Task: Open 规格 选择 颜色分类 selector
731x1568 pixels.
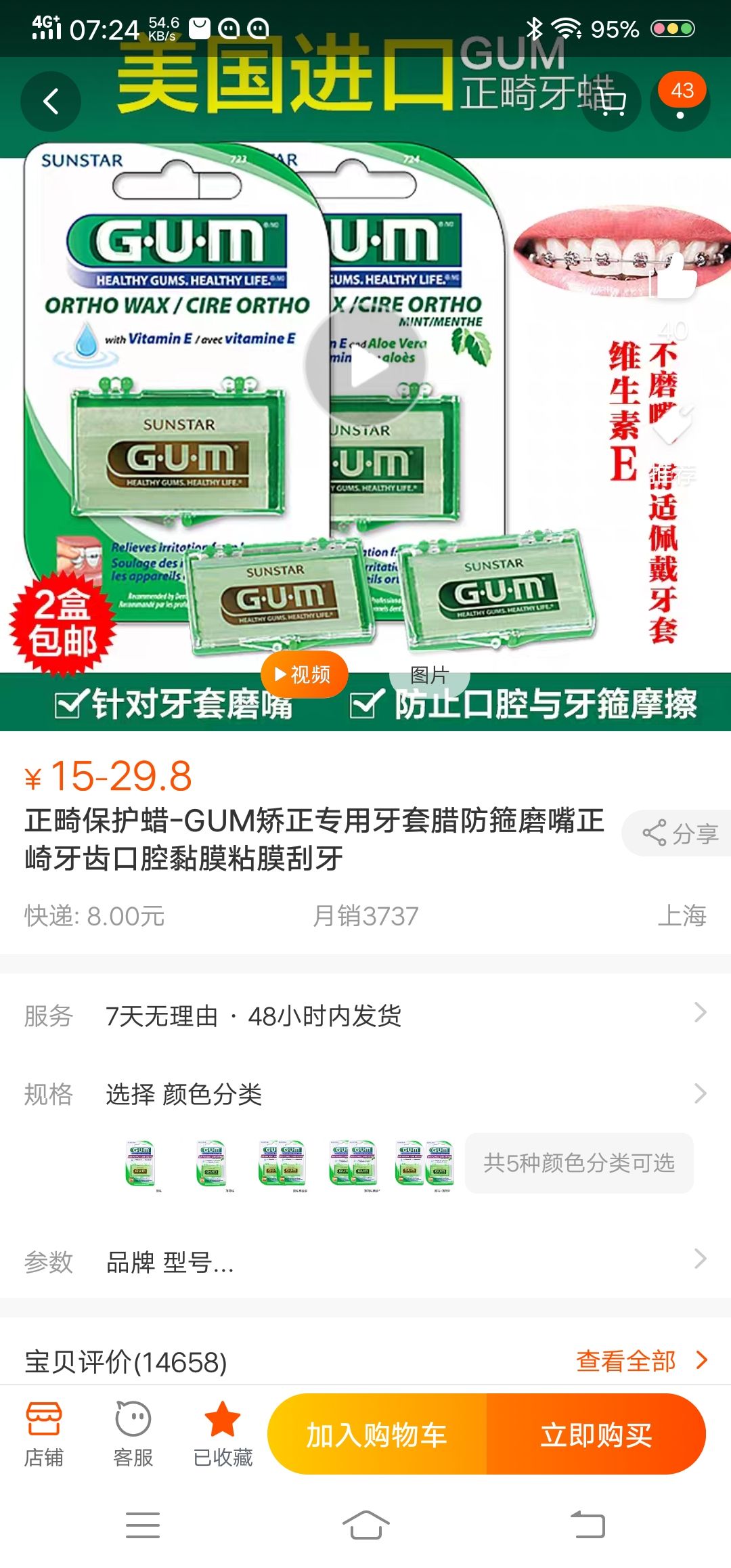Action: coord(365,1093)
